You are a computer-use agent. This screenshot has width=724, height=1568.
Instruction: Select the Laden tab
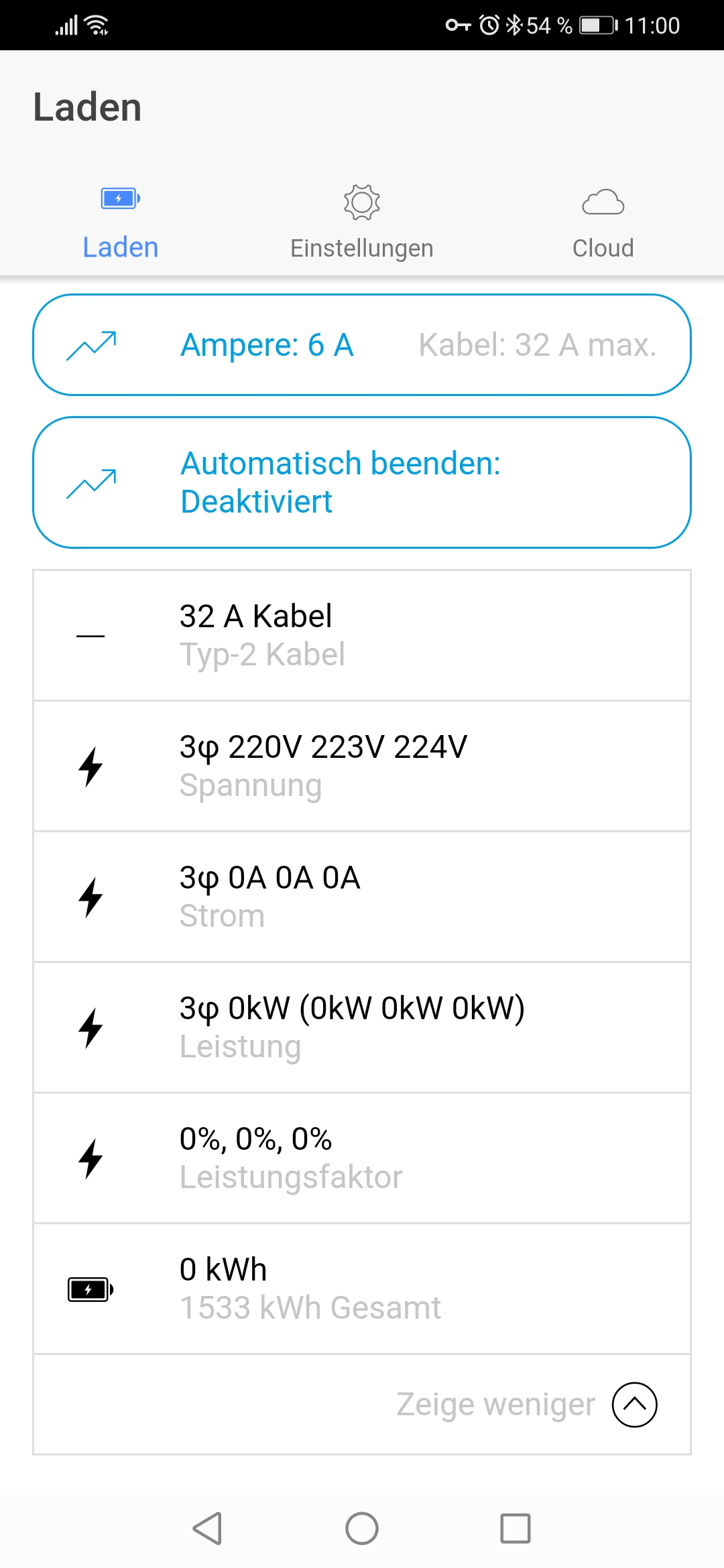click(121, 222)
